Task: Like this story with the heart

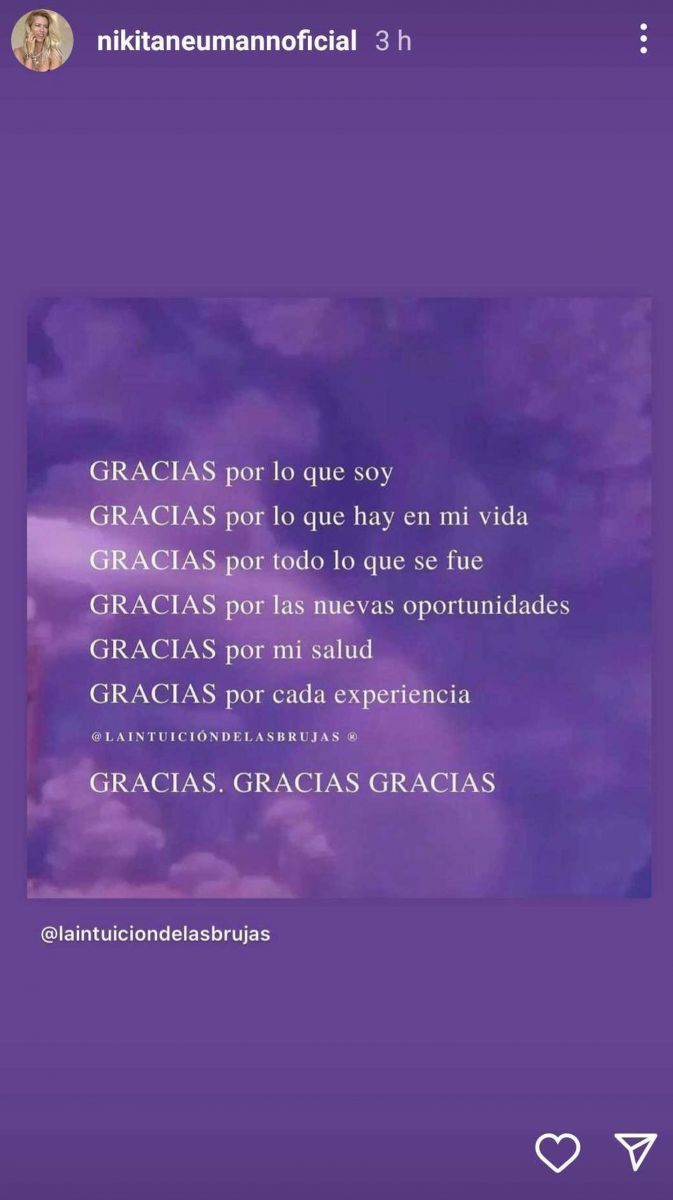Action: tap(558, 1152)
